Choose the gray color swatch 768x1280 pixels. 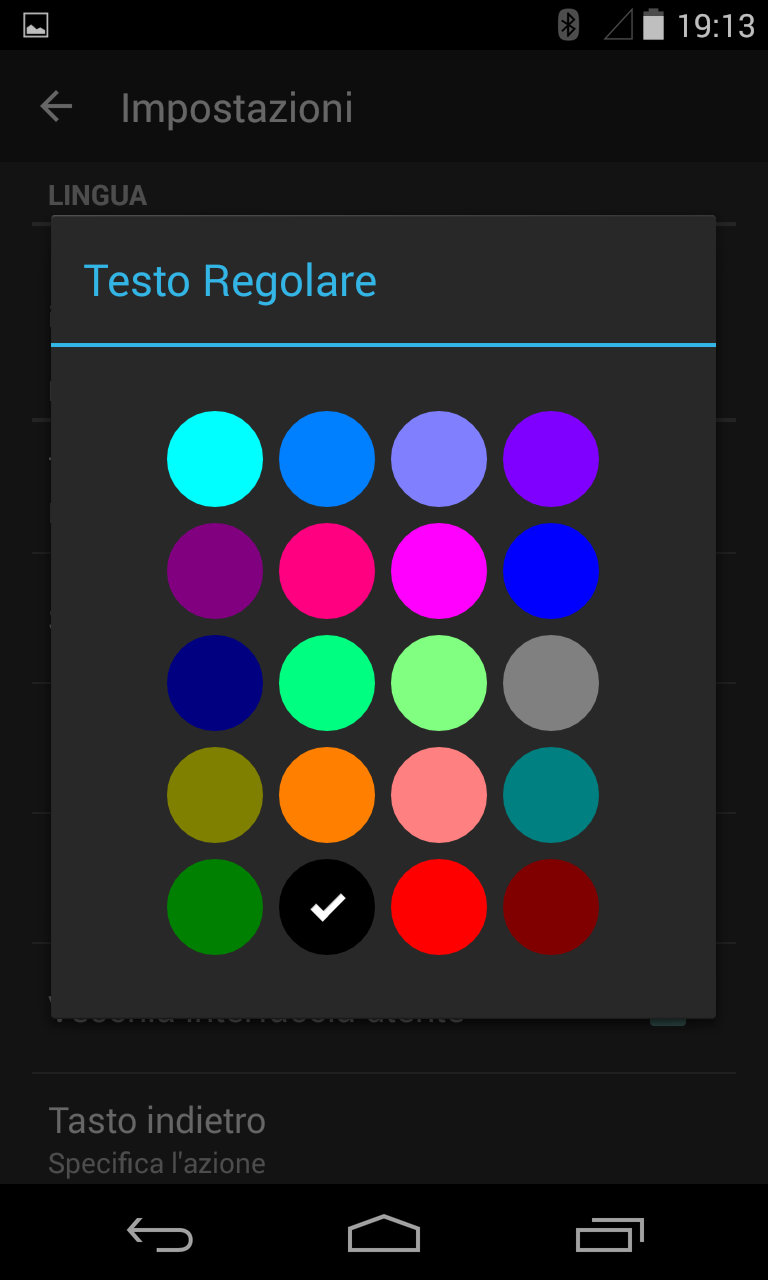point(551,683)
